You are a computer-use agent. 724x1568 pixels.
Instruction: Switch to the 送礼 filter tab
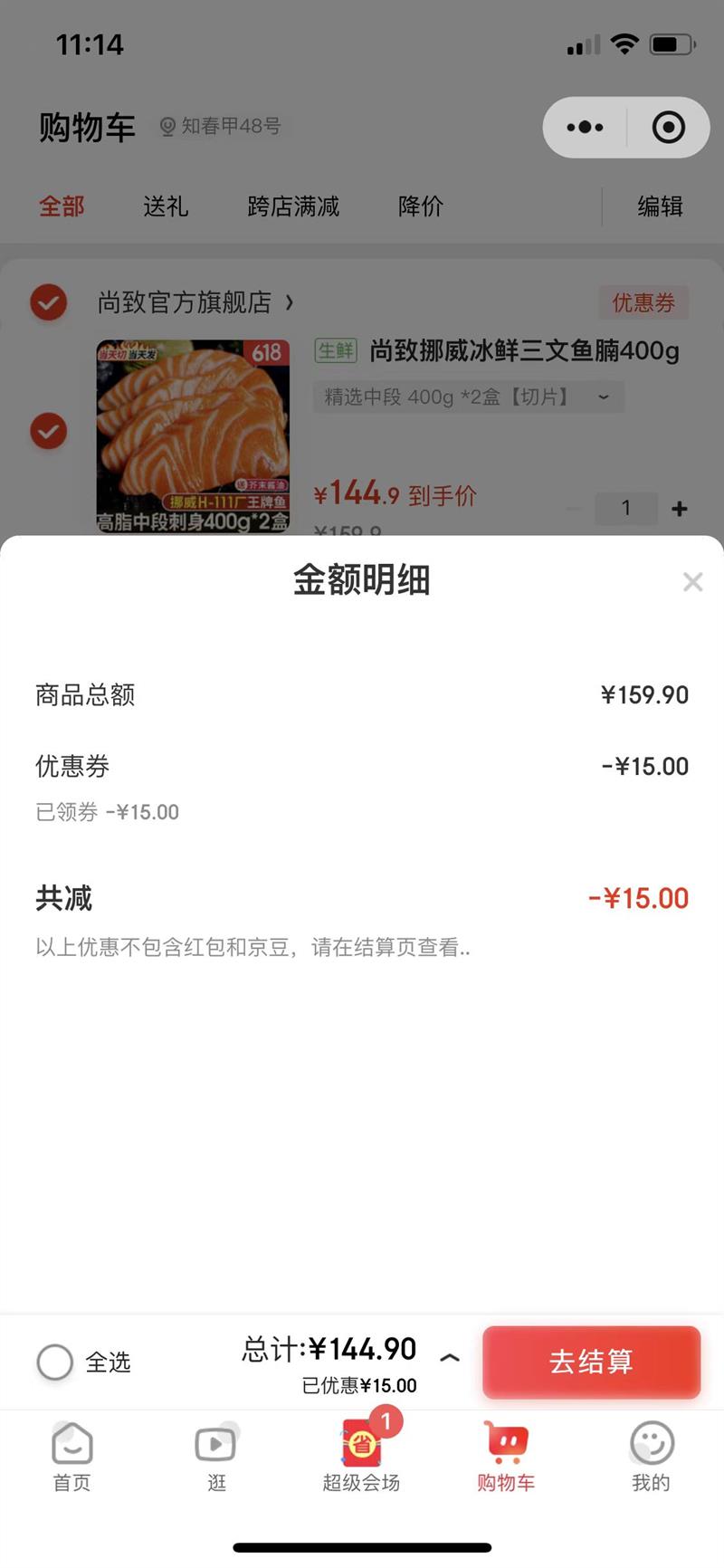click(166, 206)
